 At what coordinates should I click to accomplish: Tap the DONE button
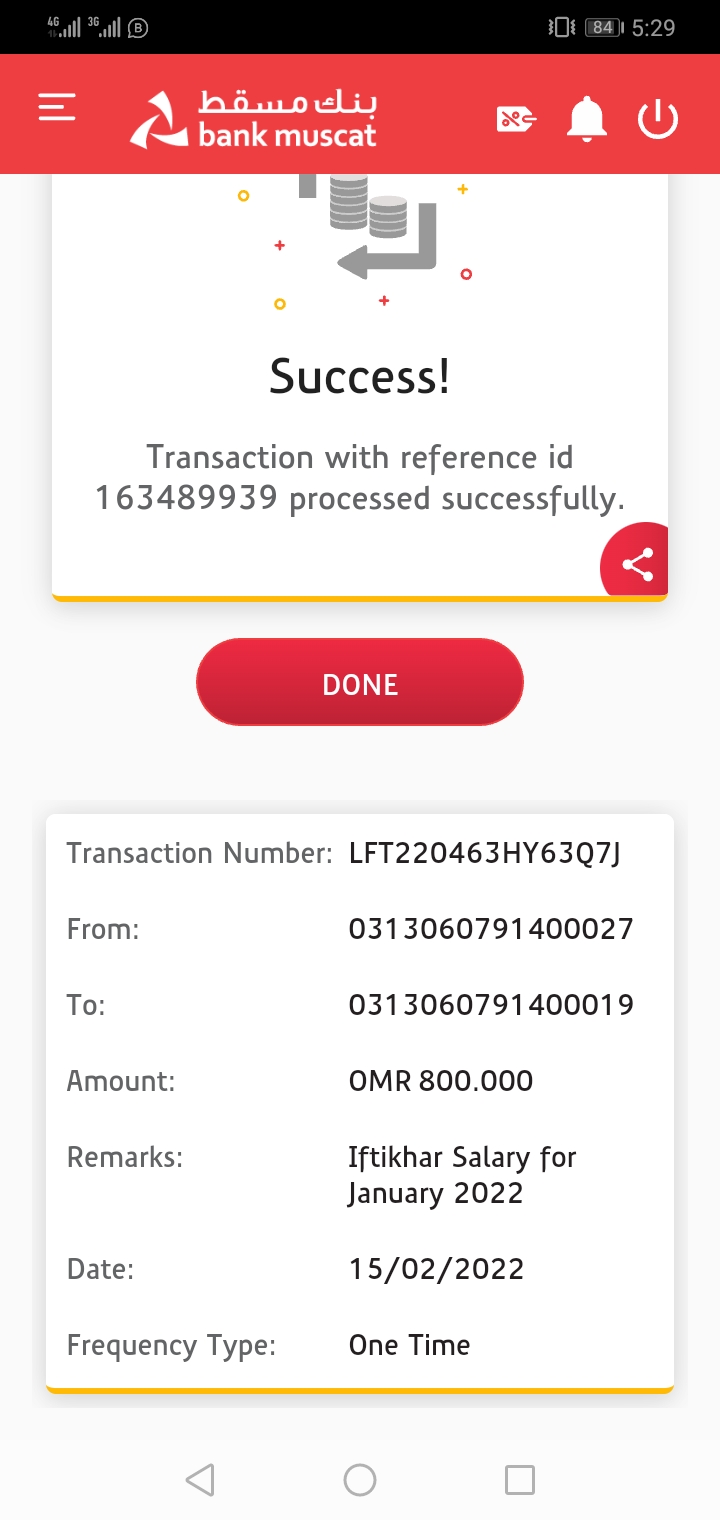coord(360,683)
